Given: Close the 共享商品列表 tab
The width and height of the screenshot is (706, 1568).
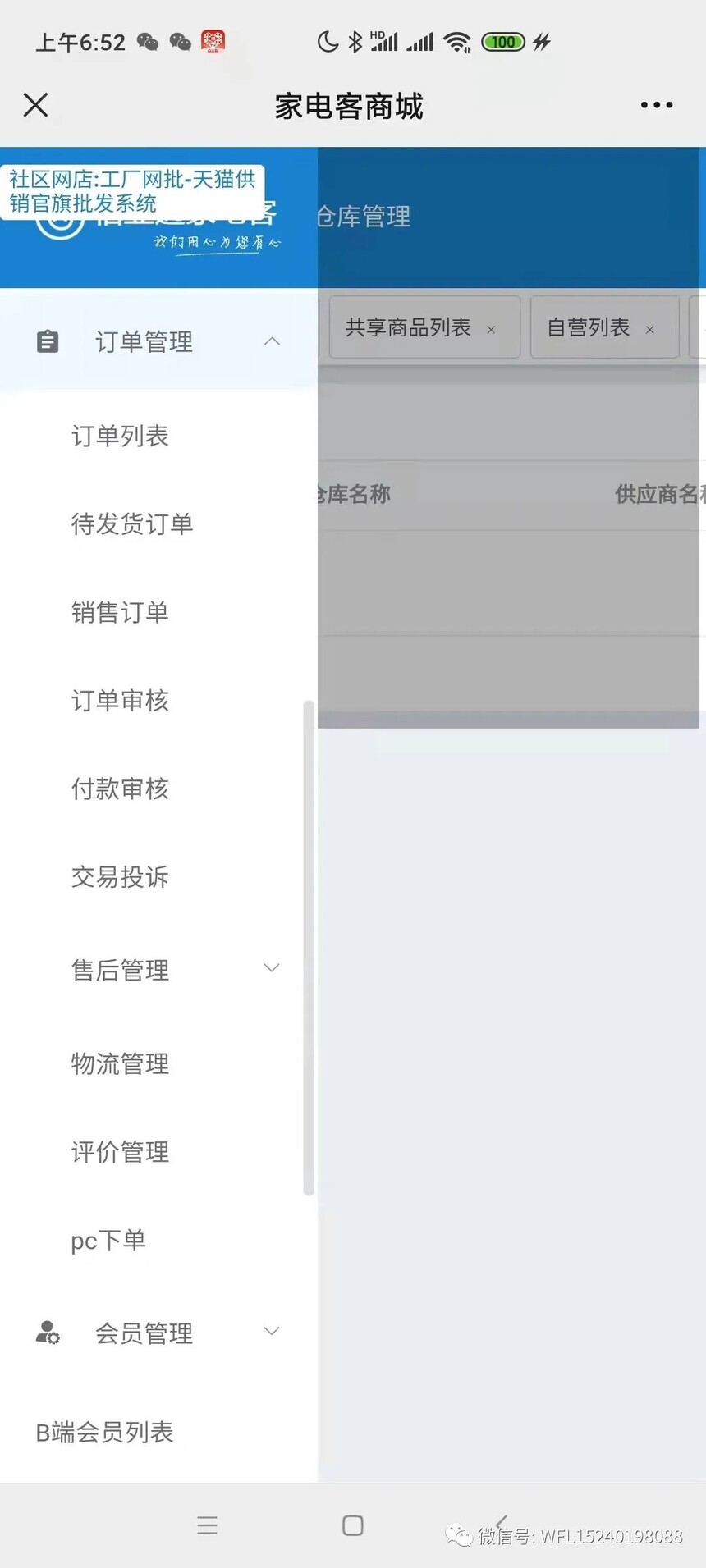Looking at the screenshot, I should tap(491, 330).
